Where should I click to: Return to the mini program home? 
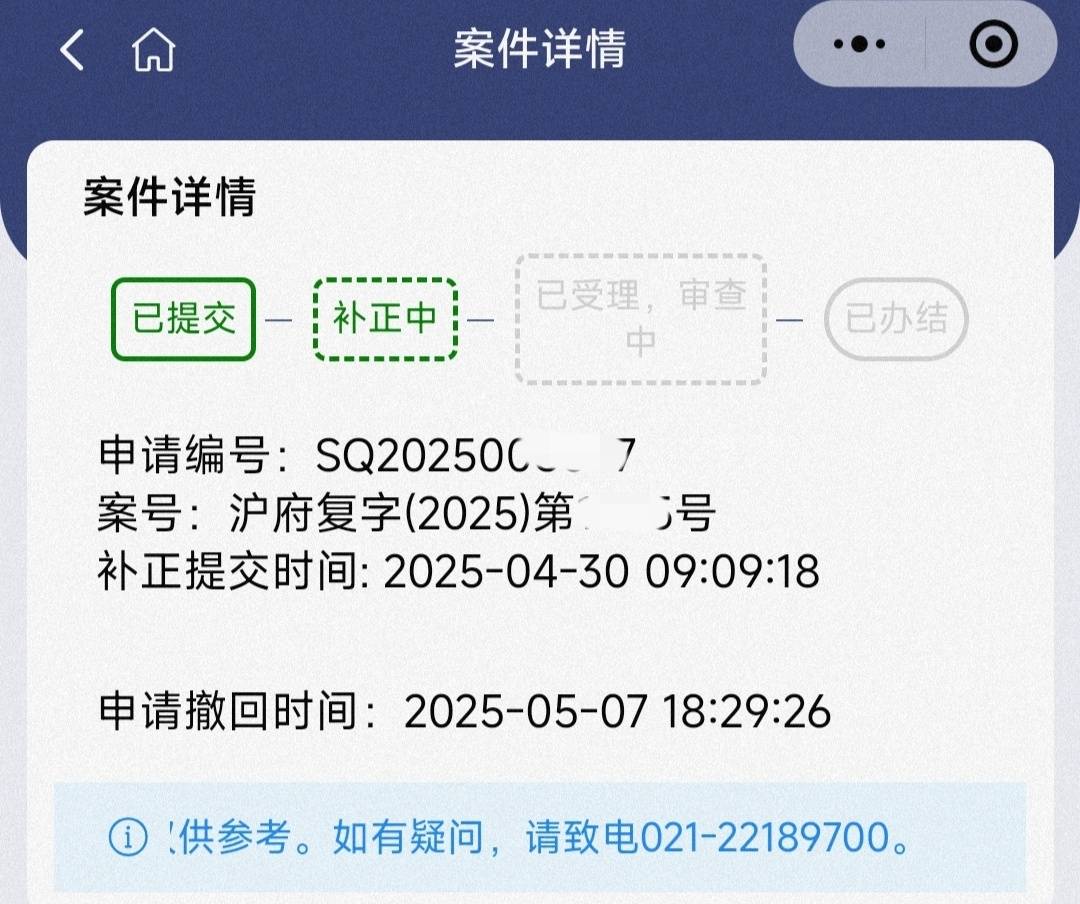click(153, 49)
